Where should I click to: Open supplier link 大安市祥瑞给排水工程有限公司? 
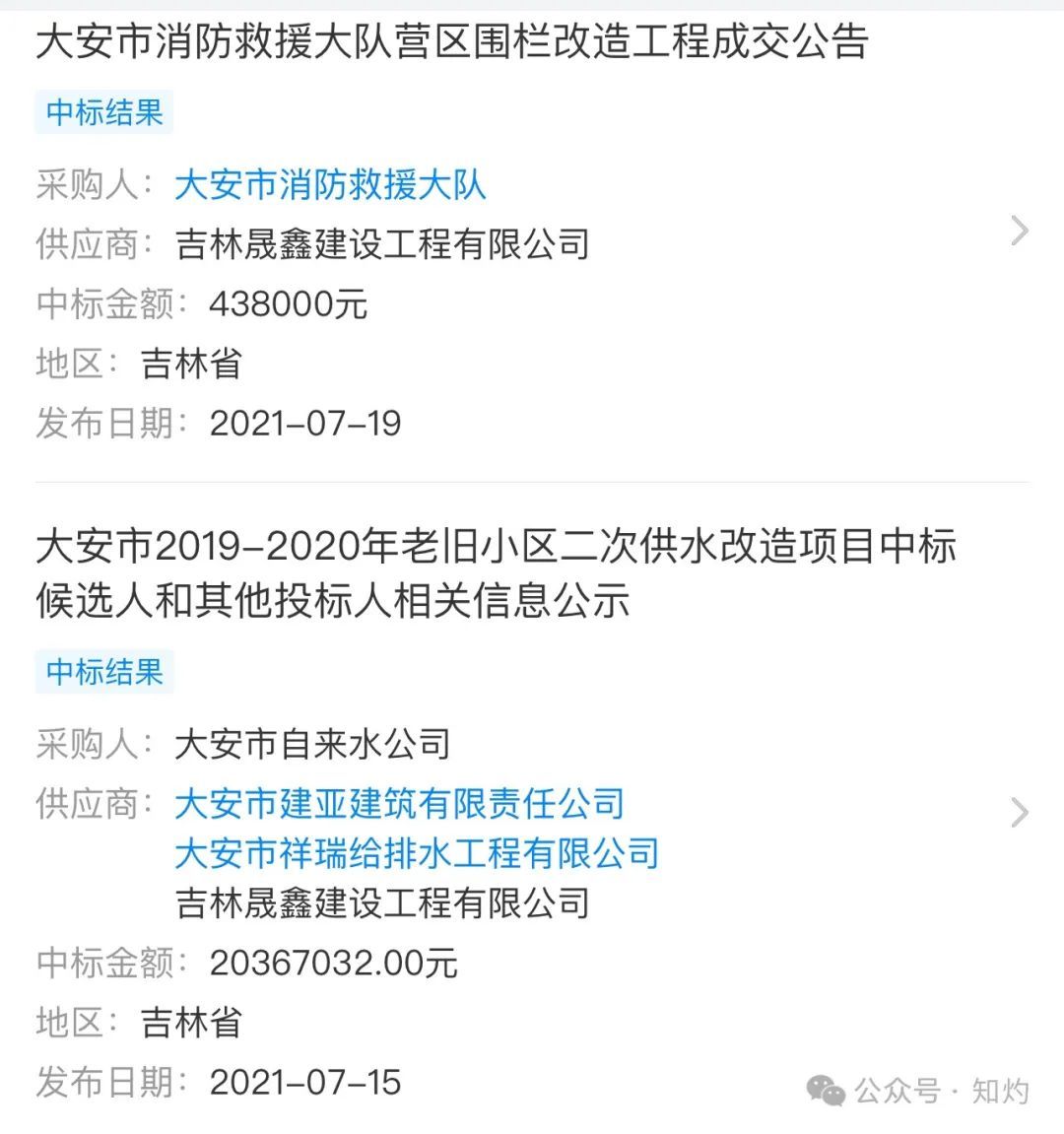(x=416, y=852)
